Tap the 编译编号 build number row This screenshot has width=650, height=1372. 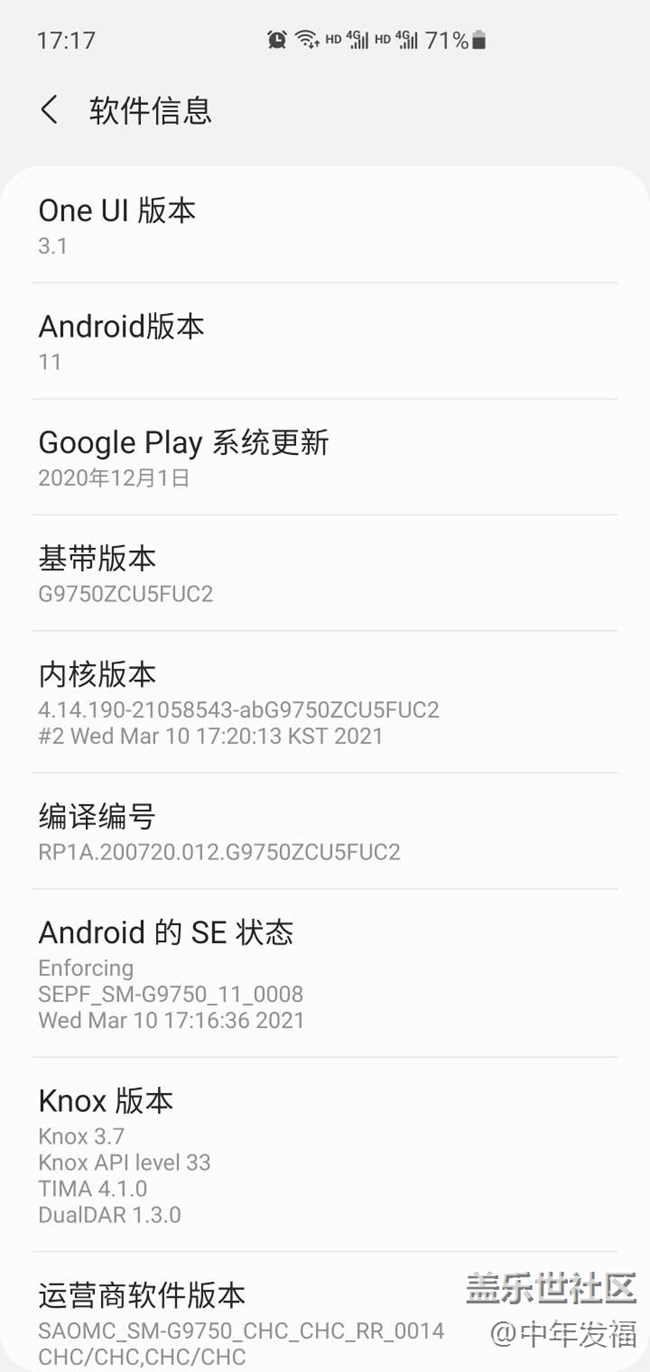[324, 833]
